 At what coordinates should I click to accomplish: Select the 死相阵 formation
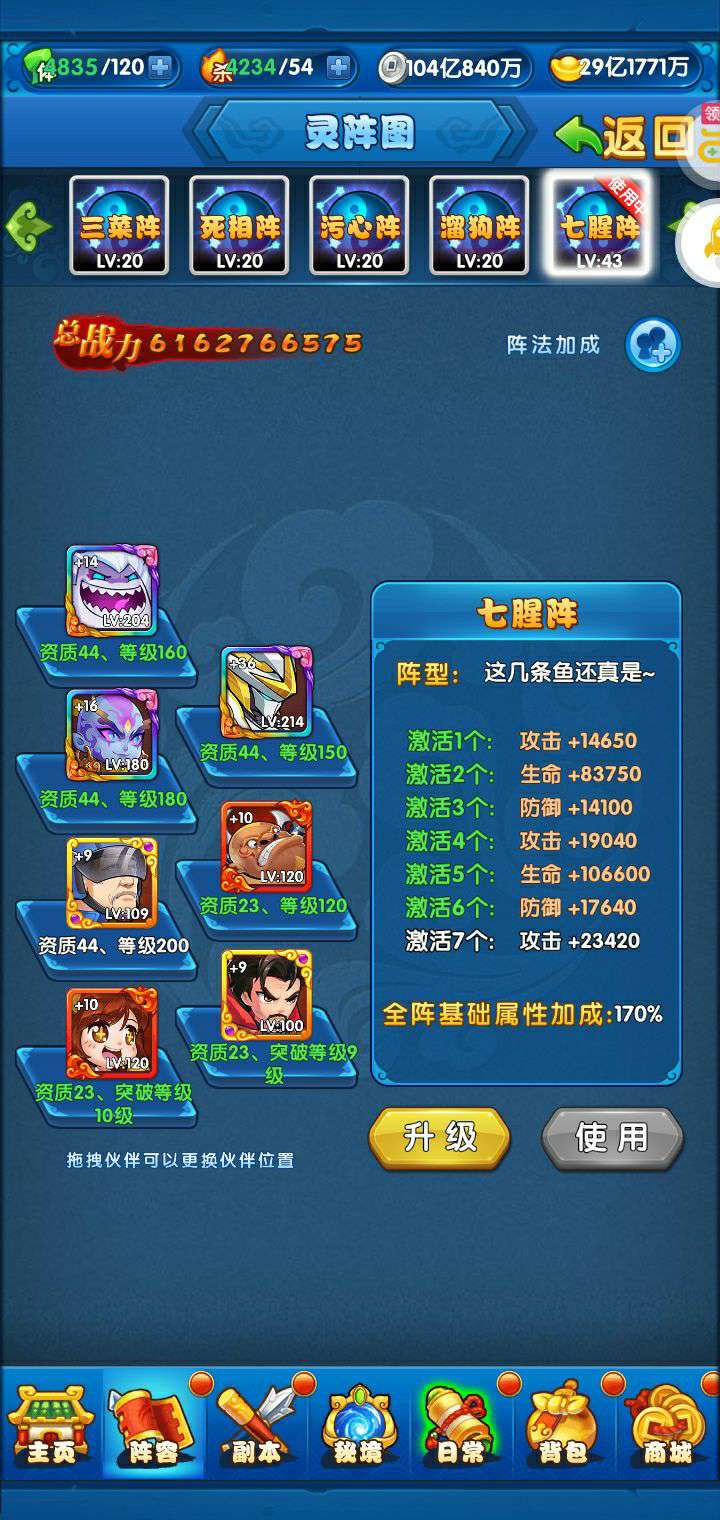[239, 225]
